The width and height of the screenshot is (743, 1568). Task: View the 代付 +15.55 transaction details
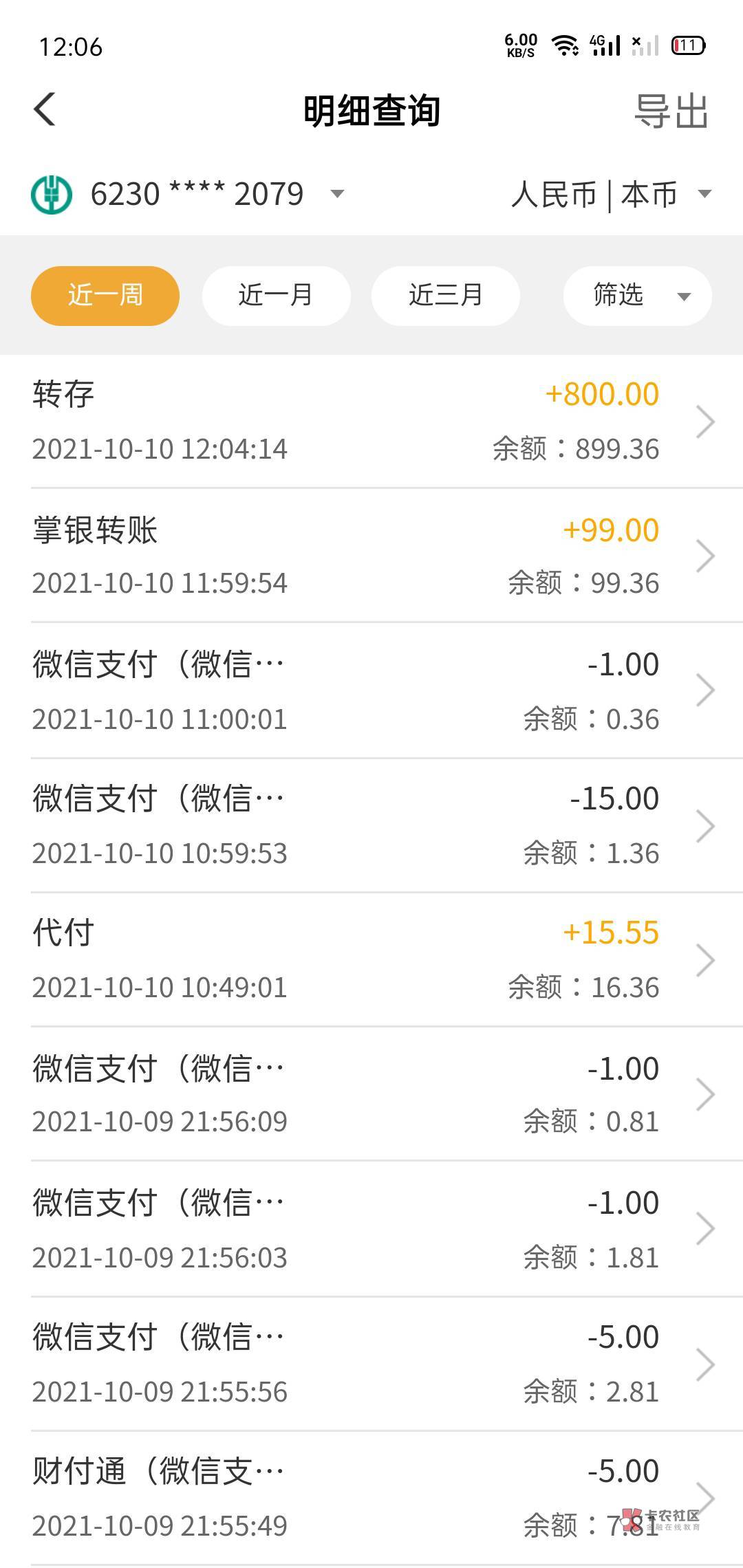pyautogui.click(x=371, y=959)
